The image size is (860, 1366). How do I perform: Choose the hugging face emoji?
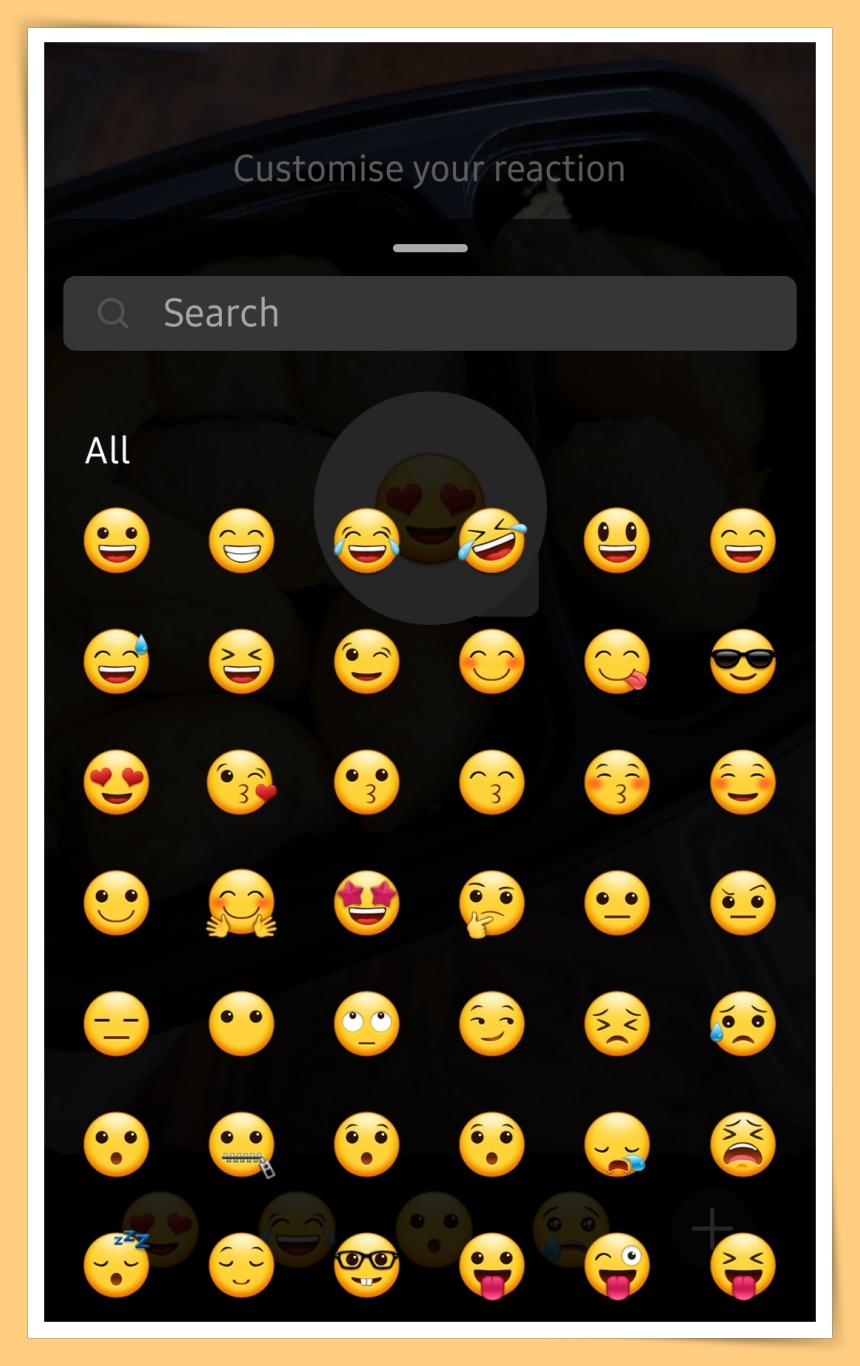(242, 904)
